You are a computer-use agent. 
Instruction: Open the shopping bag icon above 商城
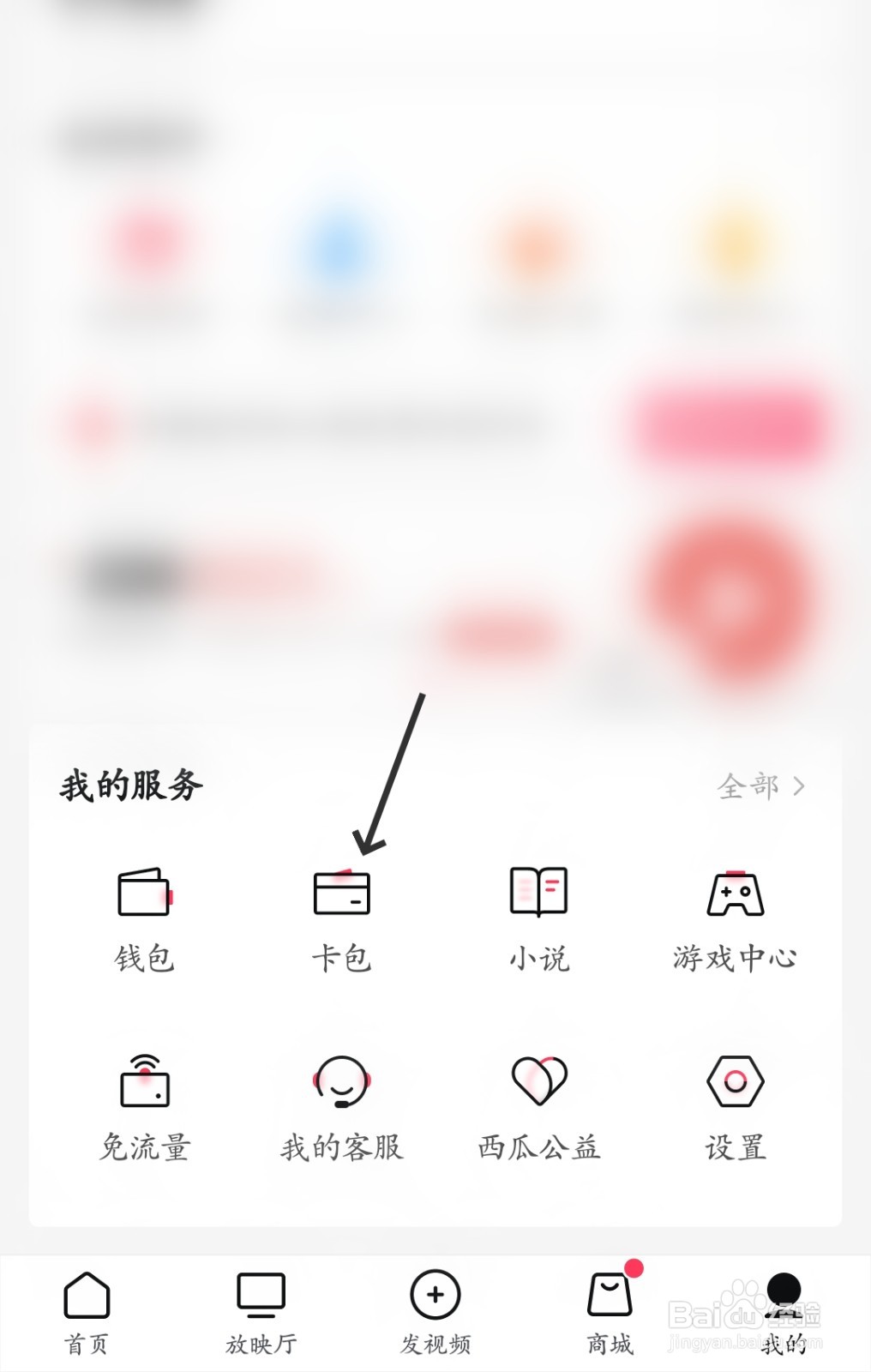[609, 1295]
